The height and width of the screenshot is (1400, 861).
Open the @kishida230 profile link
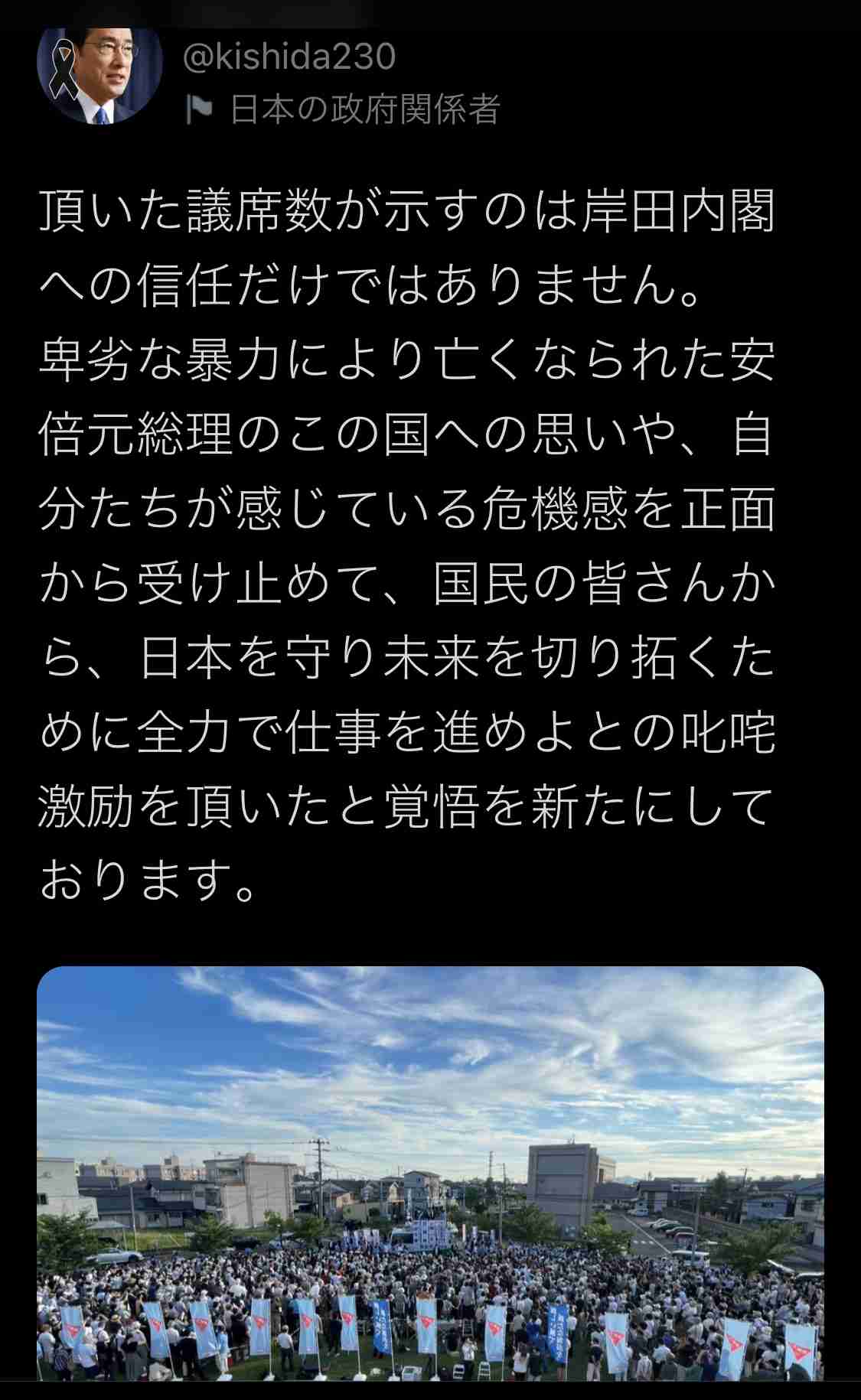pyautogui.click(x=287, y=55)
